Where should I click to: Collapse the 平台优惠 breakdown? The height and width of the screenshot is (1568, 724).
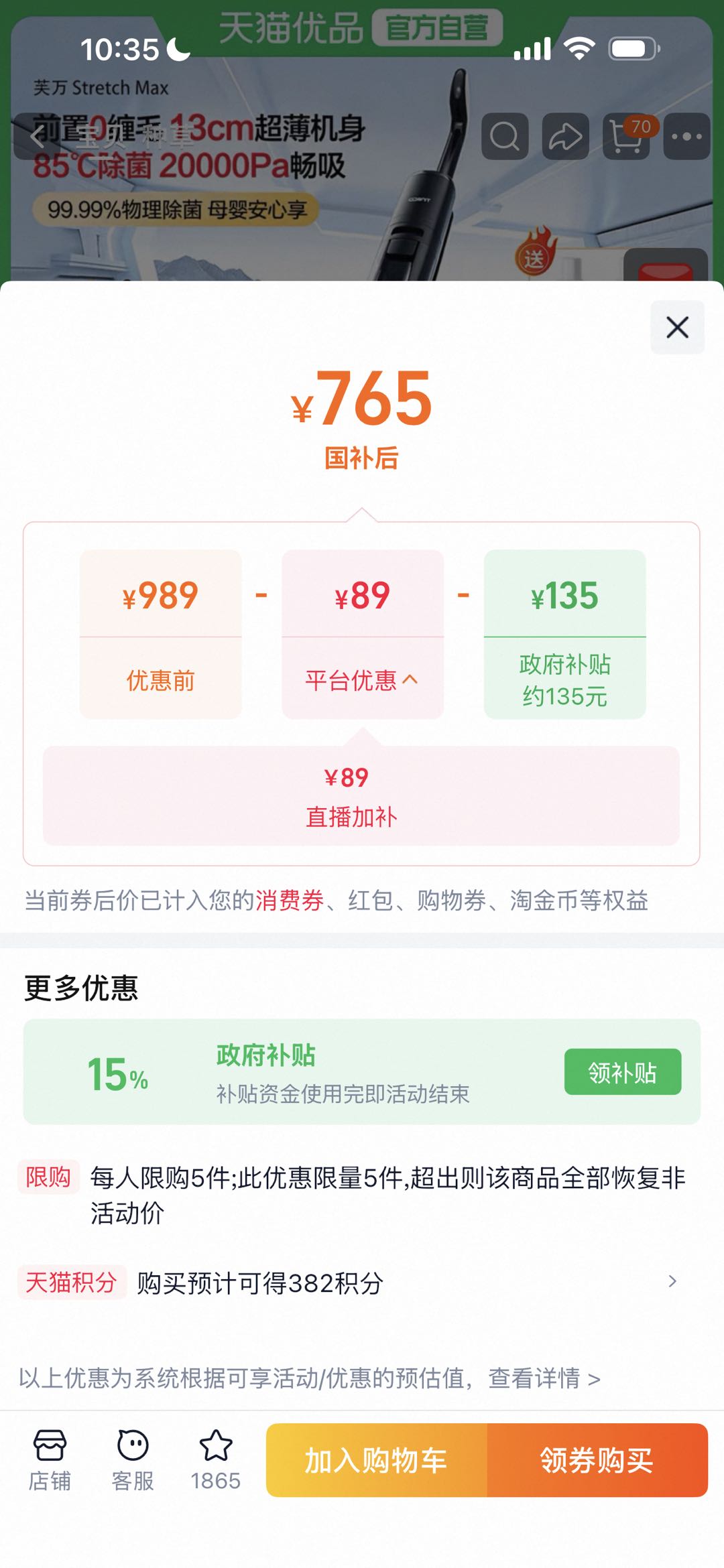point(362,680)
